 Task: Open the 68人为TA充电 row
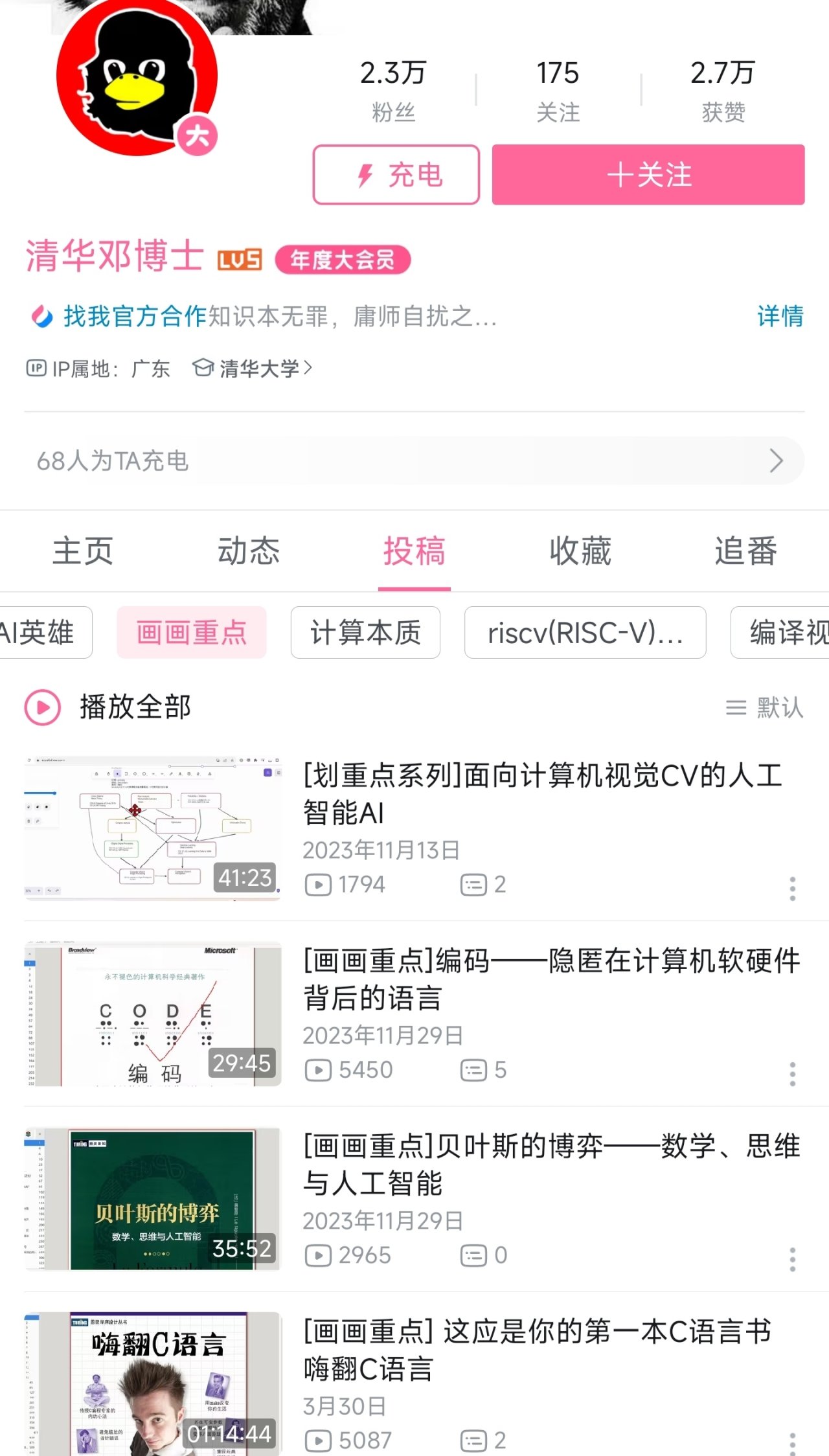414,461
